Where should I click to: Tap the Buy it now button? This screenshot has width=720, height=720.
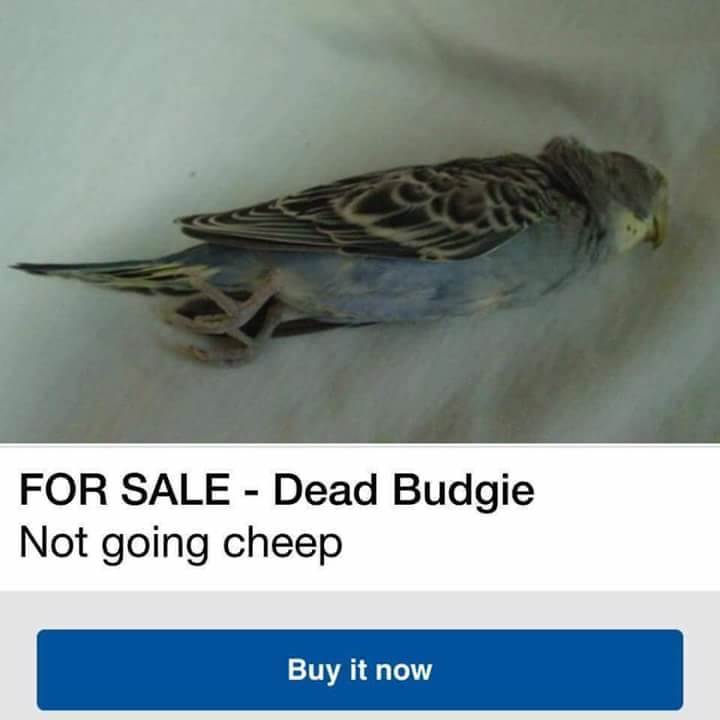click(360, 669)
